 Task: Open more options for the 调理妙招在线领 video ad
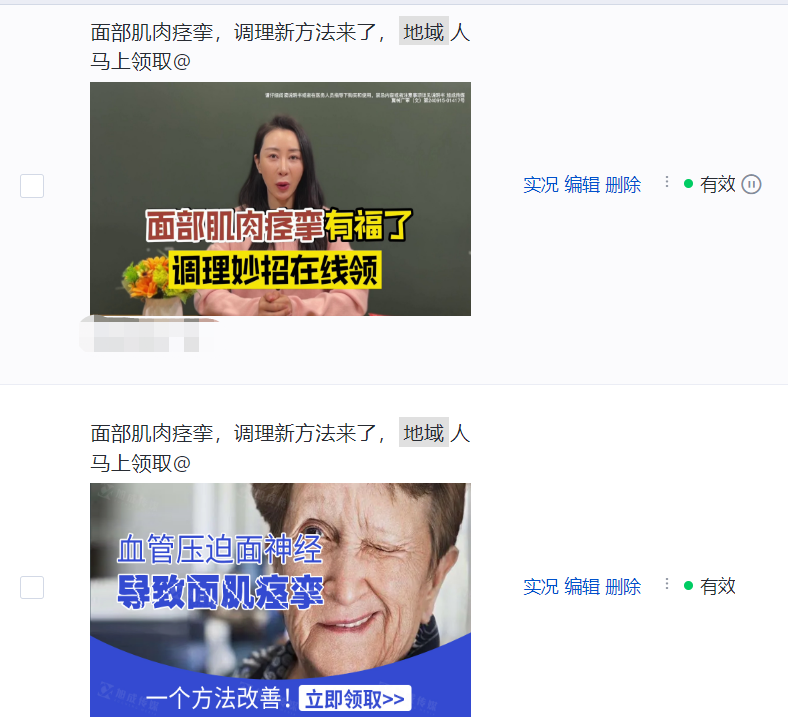(x=666, y=183)
